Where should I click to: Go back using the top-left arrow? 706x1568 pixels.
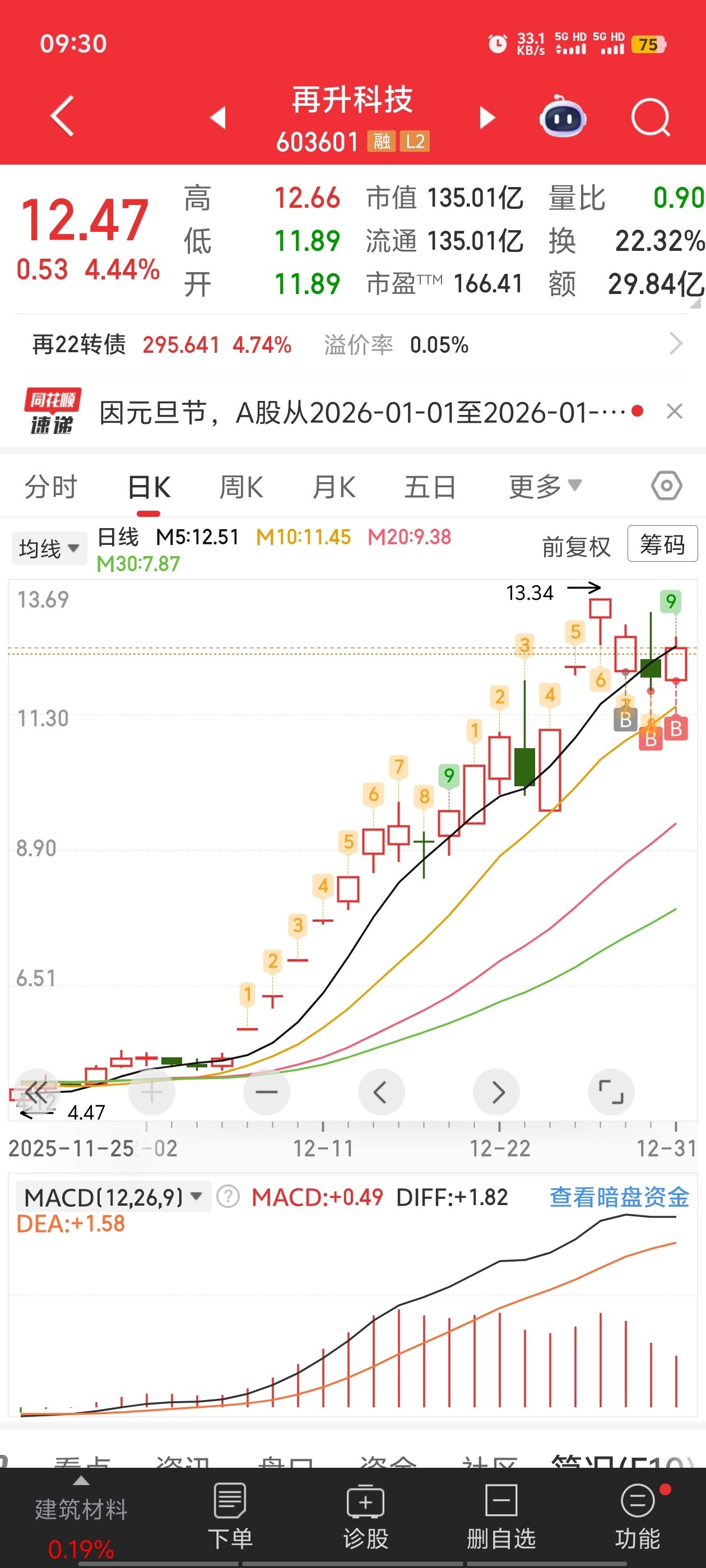point(63,116)
